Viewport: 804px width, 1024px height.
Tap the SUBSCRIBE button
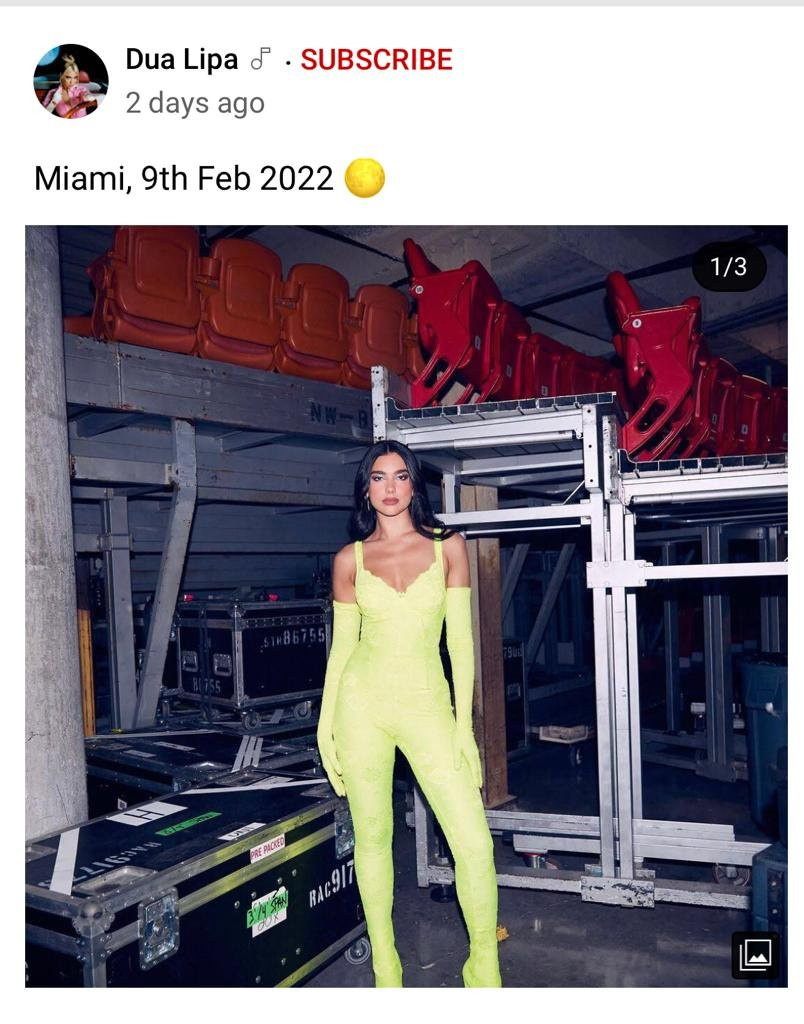(x=376, y=60)
